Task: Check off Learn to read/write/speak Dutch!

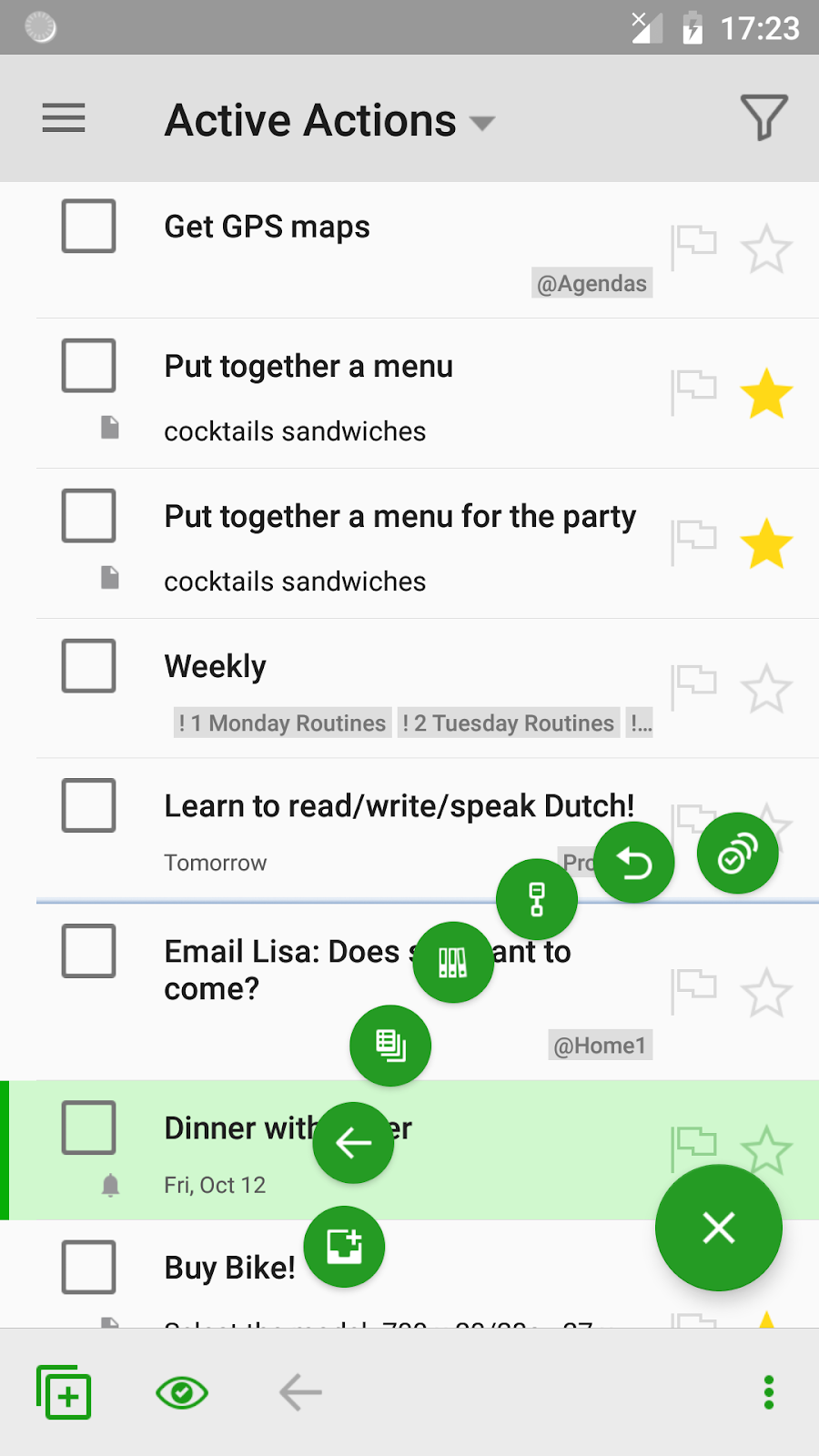Action: tap(88, 805)
